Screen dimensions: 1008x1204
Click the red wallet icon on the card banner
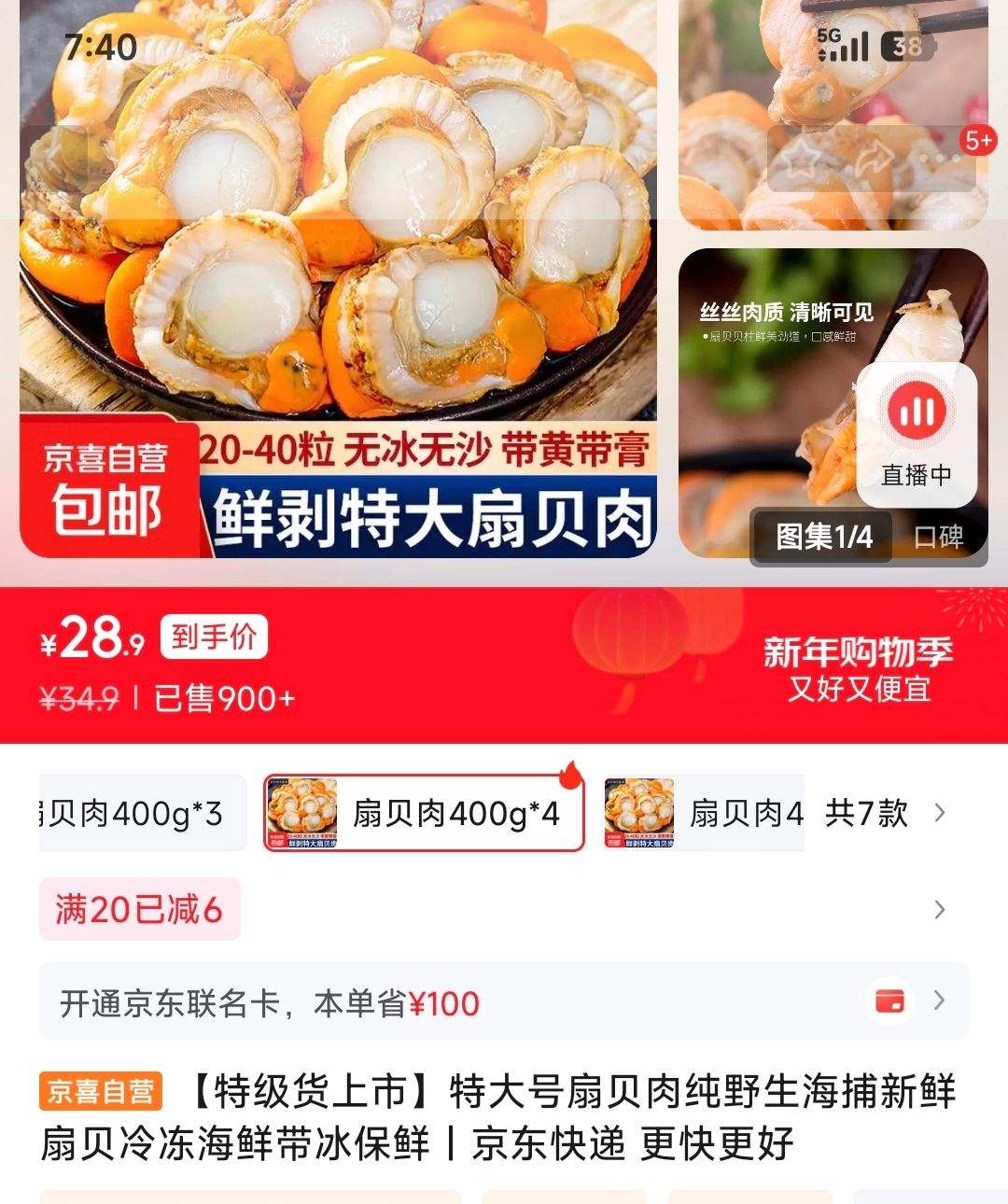889,1001
